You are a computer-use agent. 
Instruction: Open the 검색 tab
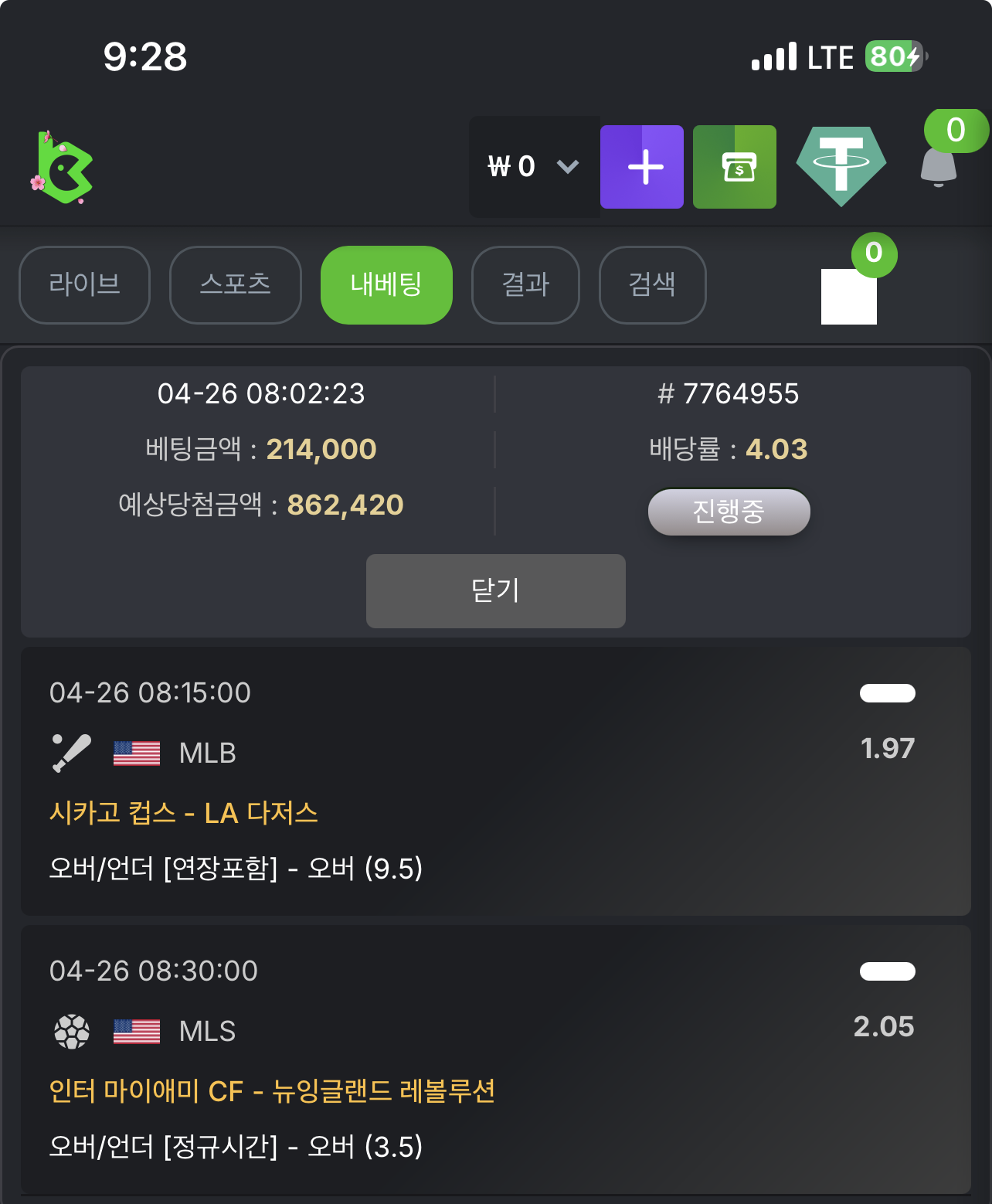(652, 285)
